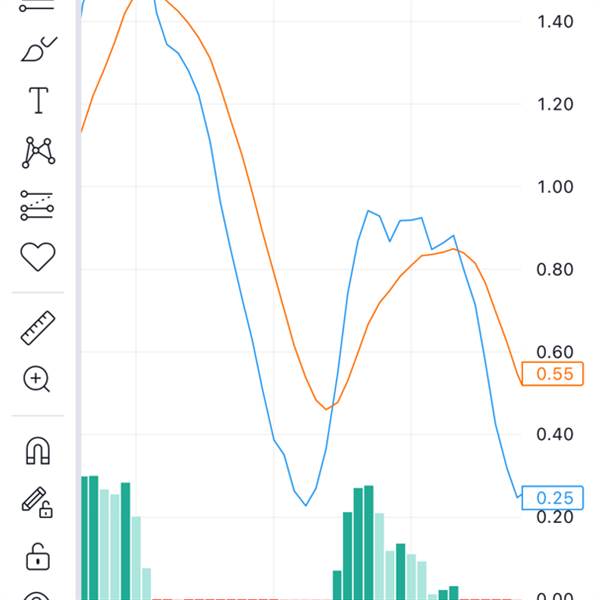Tap the orange 0.55 price label
This screenshot has width=600, height=600.
[x=553, y=373]
